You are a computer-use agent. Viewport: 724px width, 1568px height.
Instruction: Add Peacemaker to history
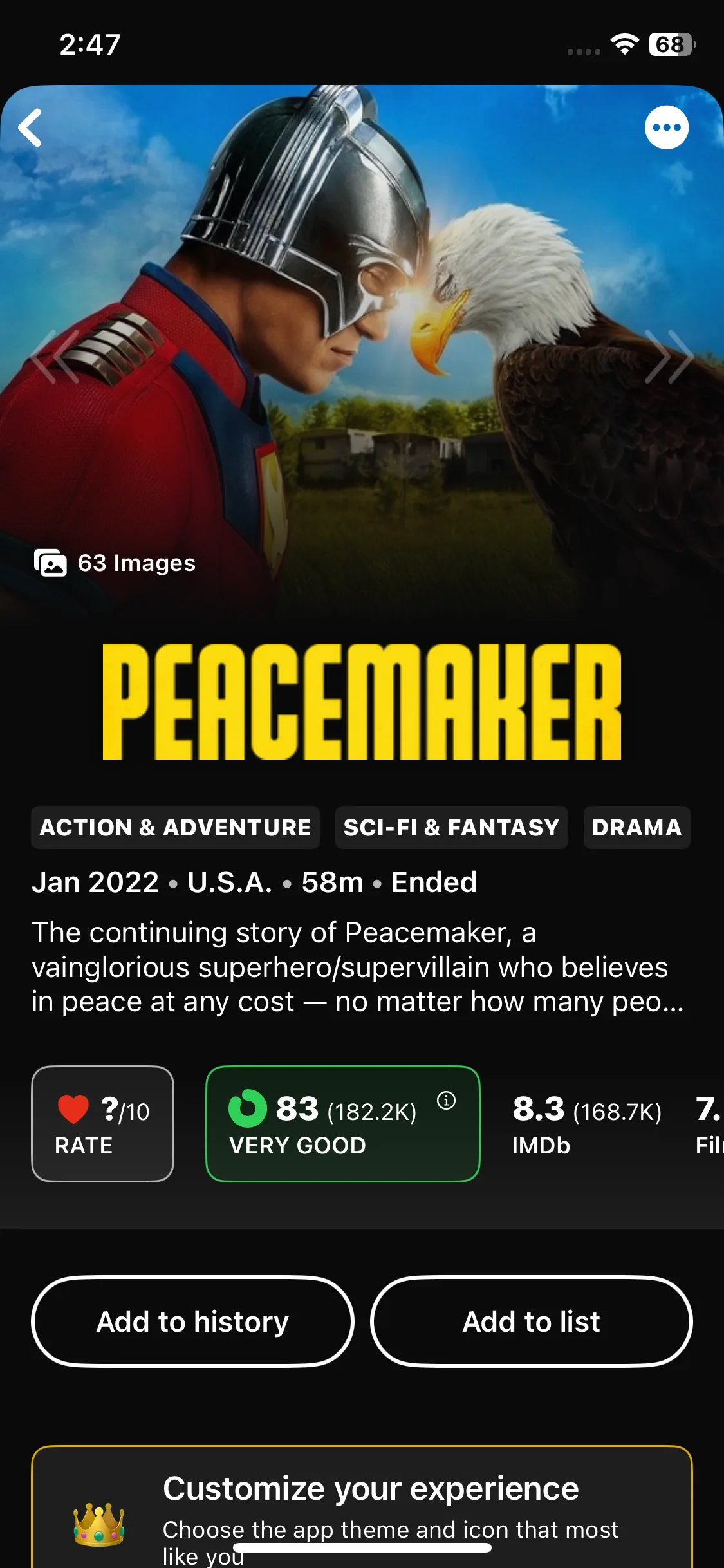(x=192, y=1321)
